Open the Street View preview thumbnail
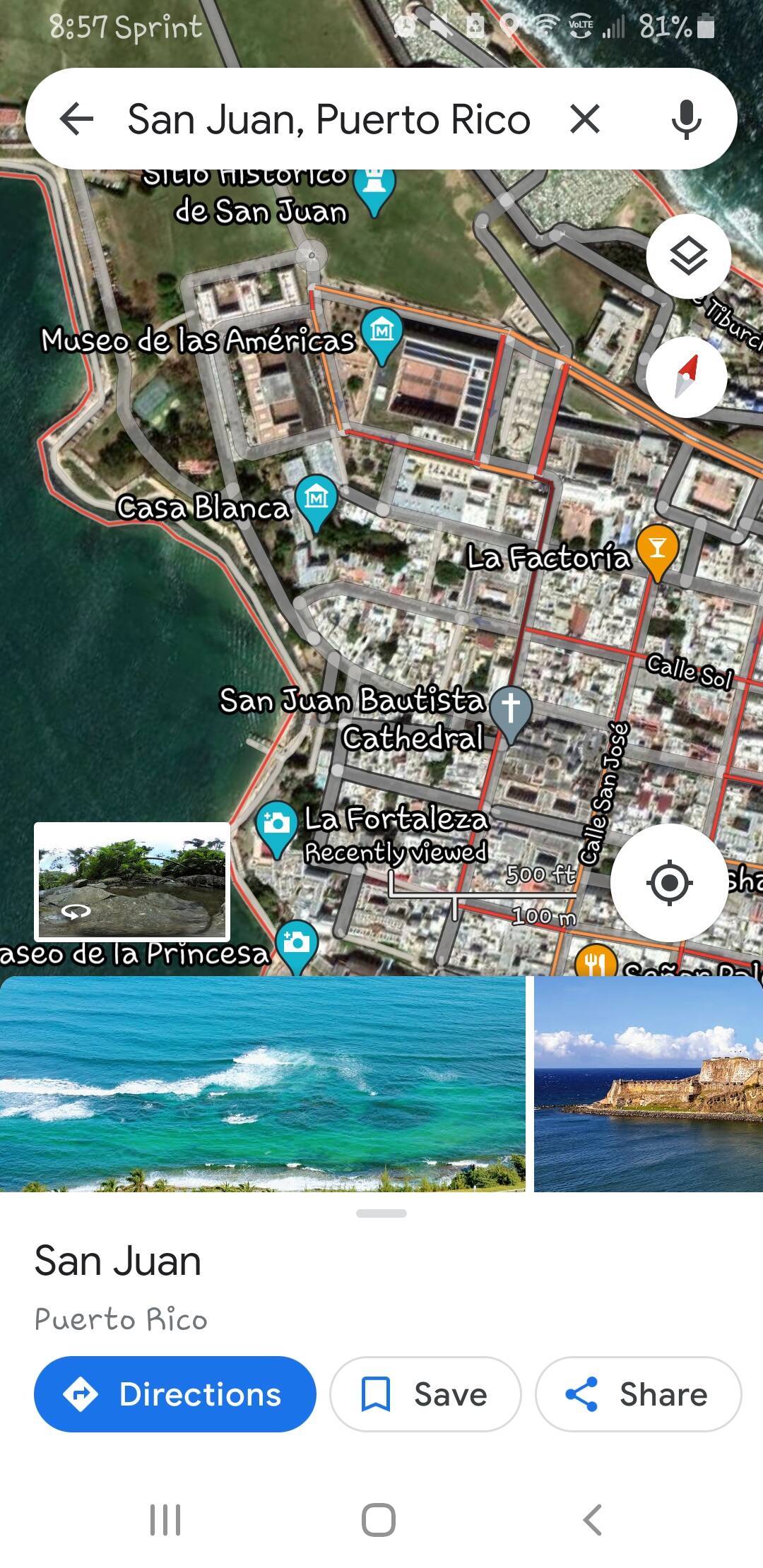763x1568 pixels. 132,882
